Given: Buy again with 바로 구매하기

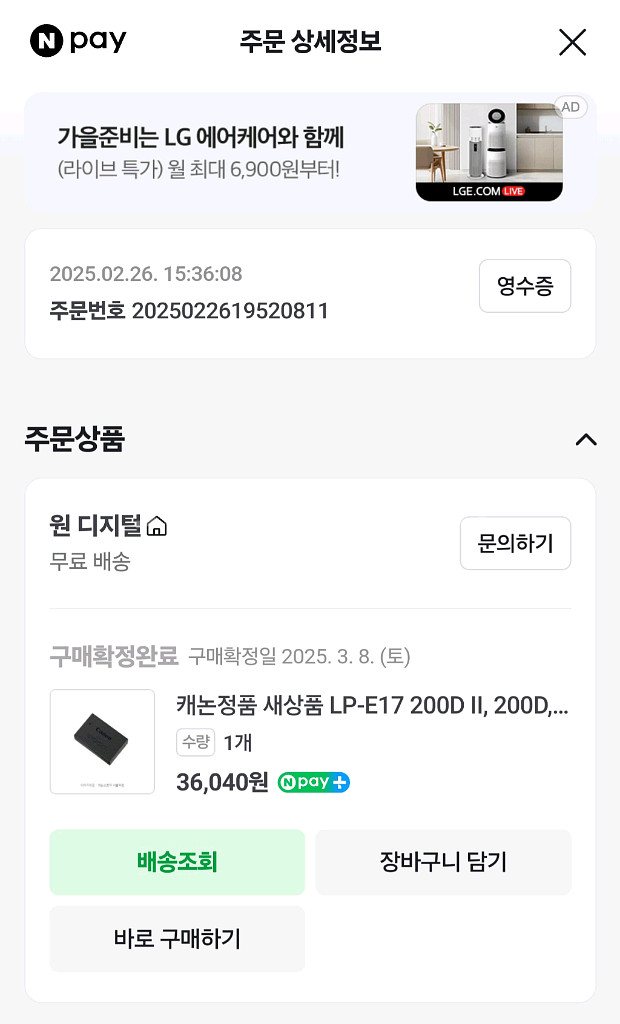Looking at the screenshot, I should point(177,939).
